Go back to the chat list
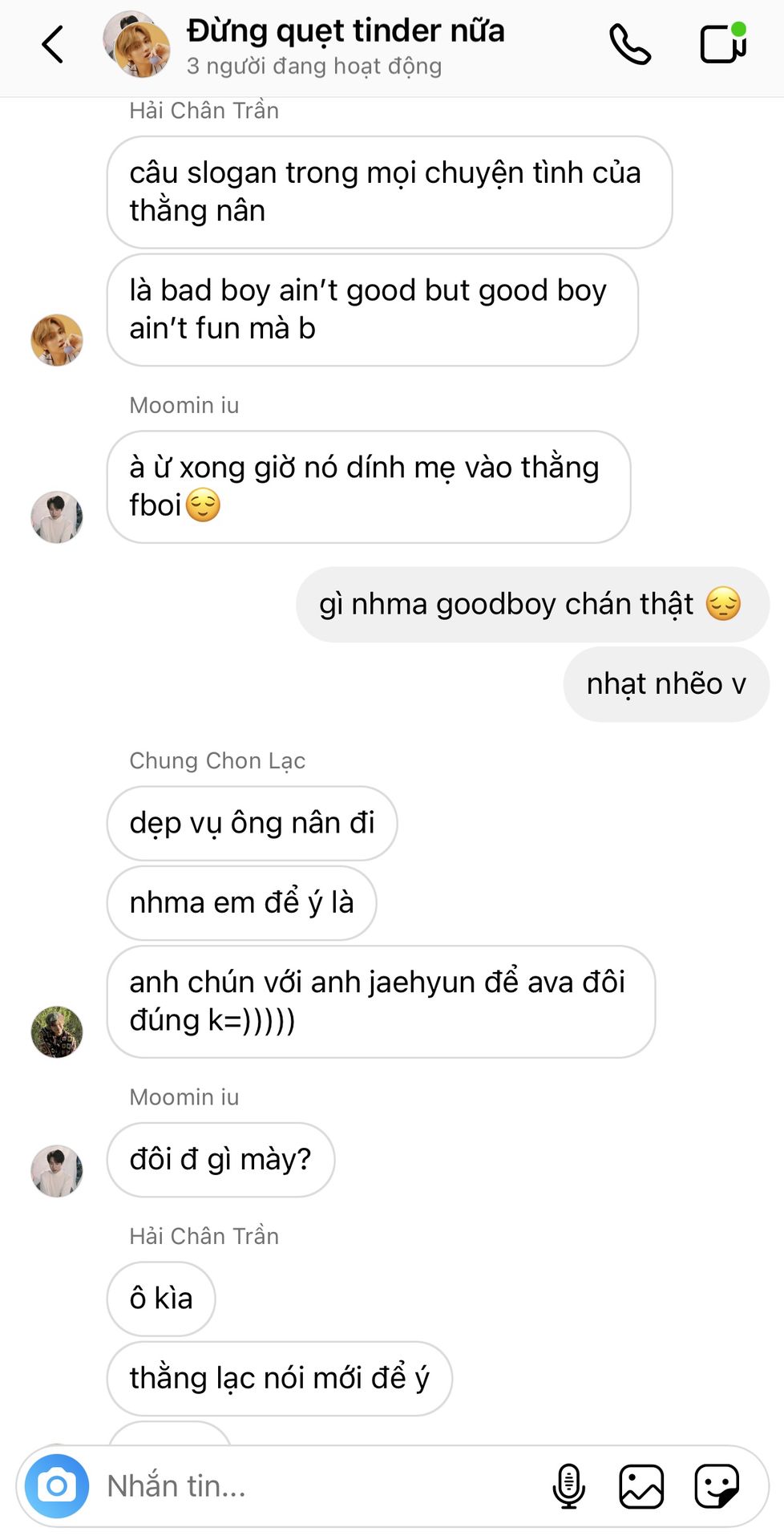Image resolution: width=784 pixels, height=1540 pixels. point(53,44)
